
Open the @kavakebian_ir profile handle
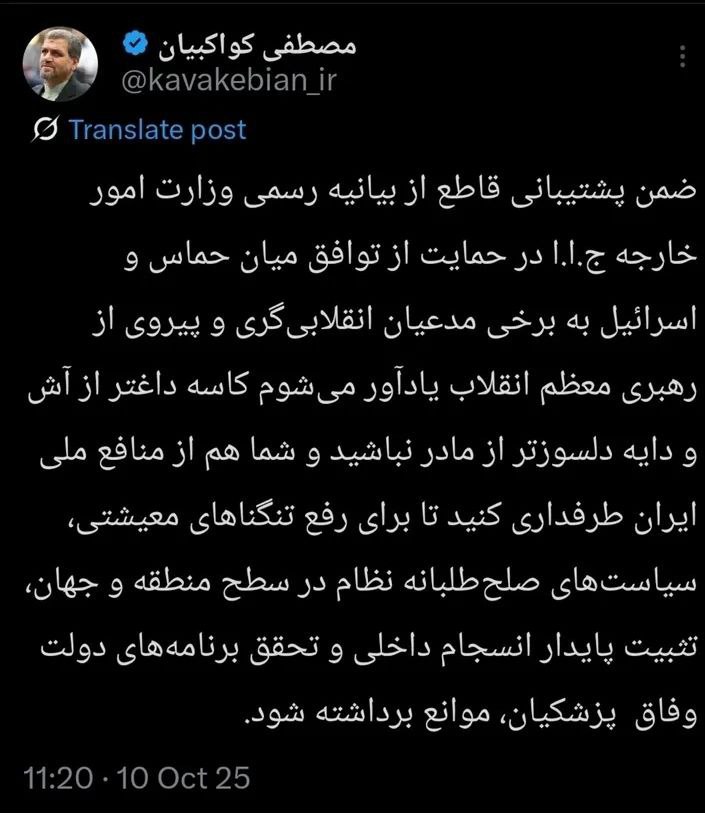tap(228, 80)
